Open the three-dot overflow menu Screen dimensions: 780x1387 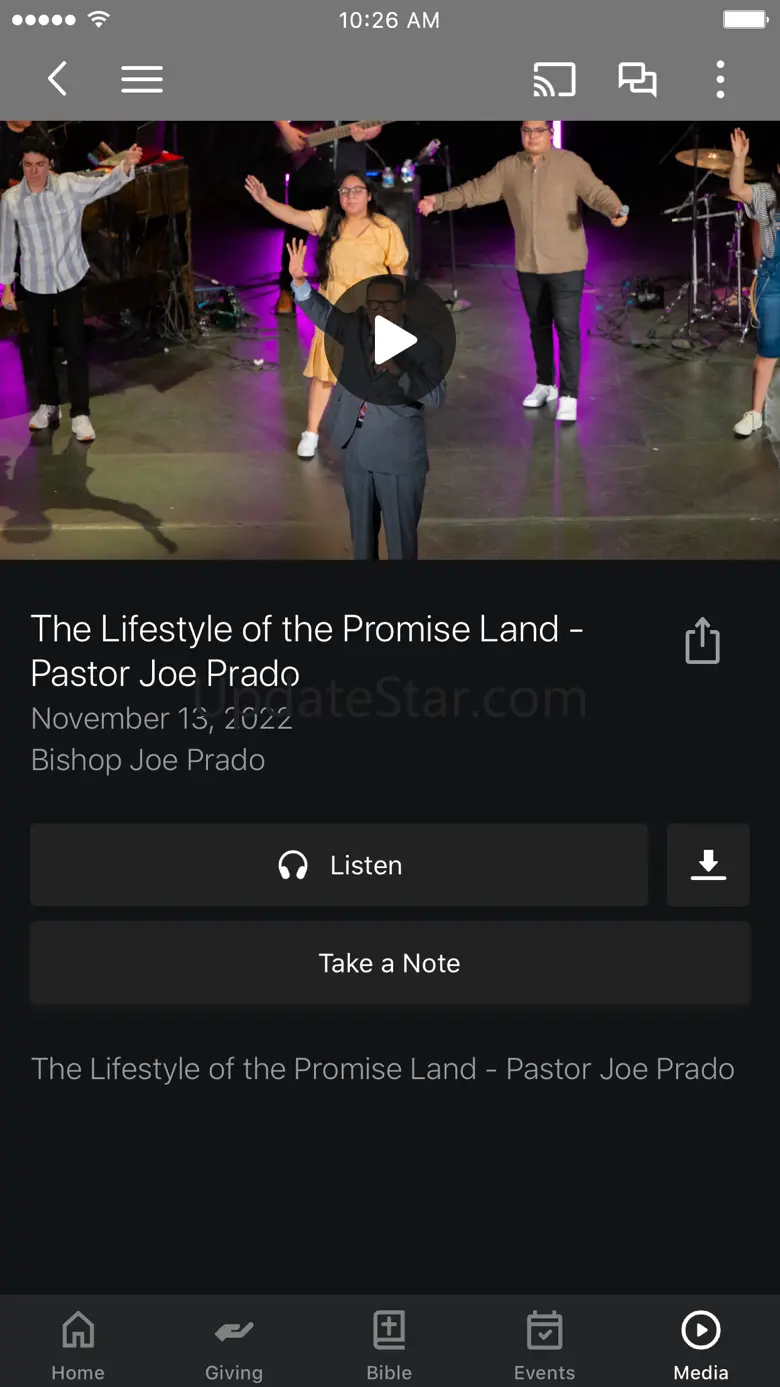720,79
